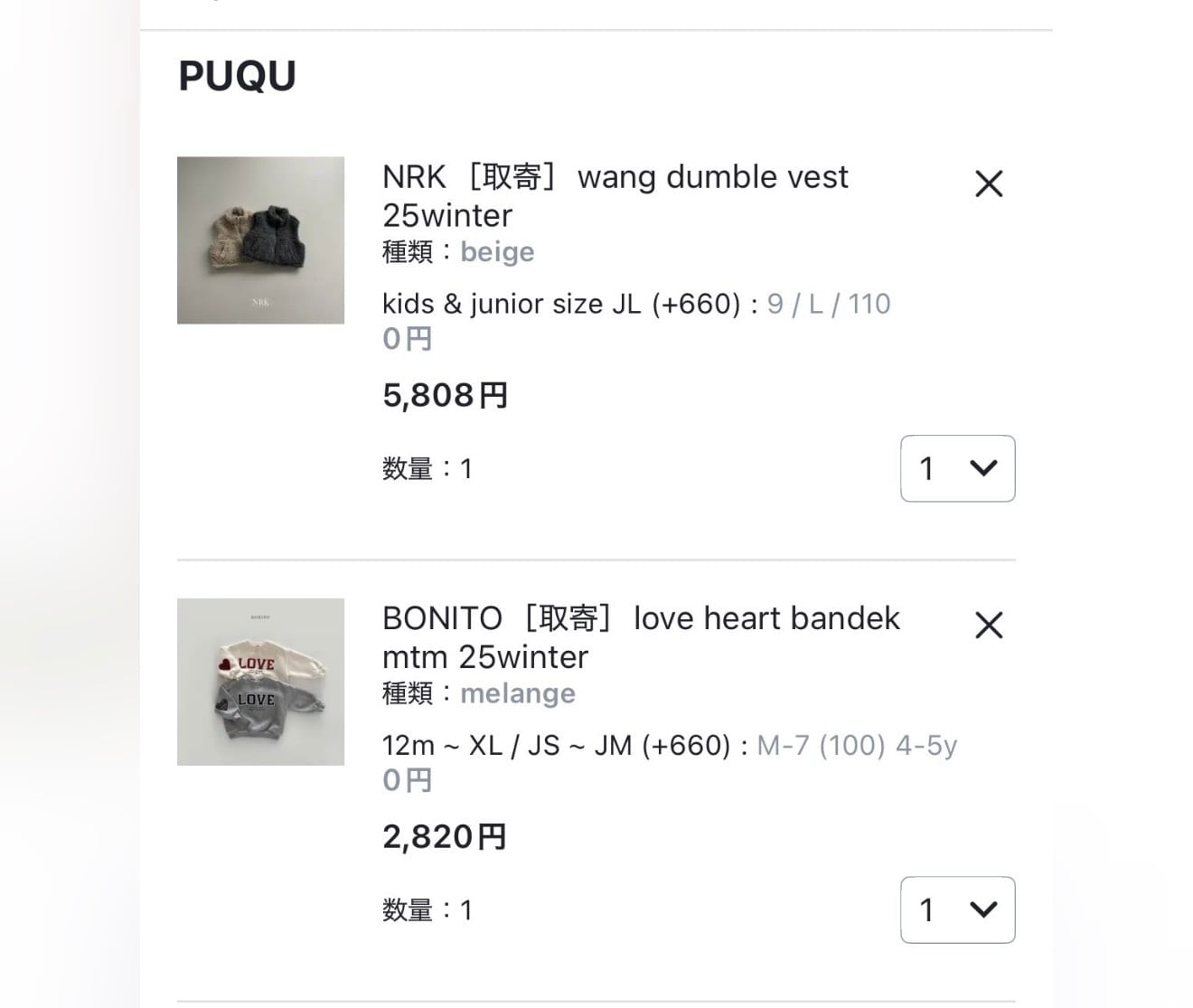This screenshot has height=1008, width=1193.
Task: Open the NRK wang dumble vest product image
Action: (x=260, y=240)
